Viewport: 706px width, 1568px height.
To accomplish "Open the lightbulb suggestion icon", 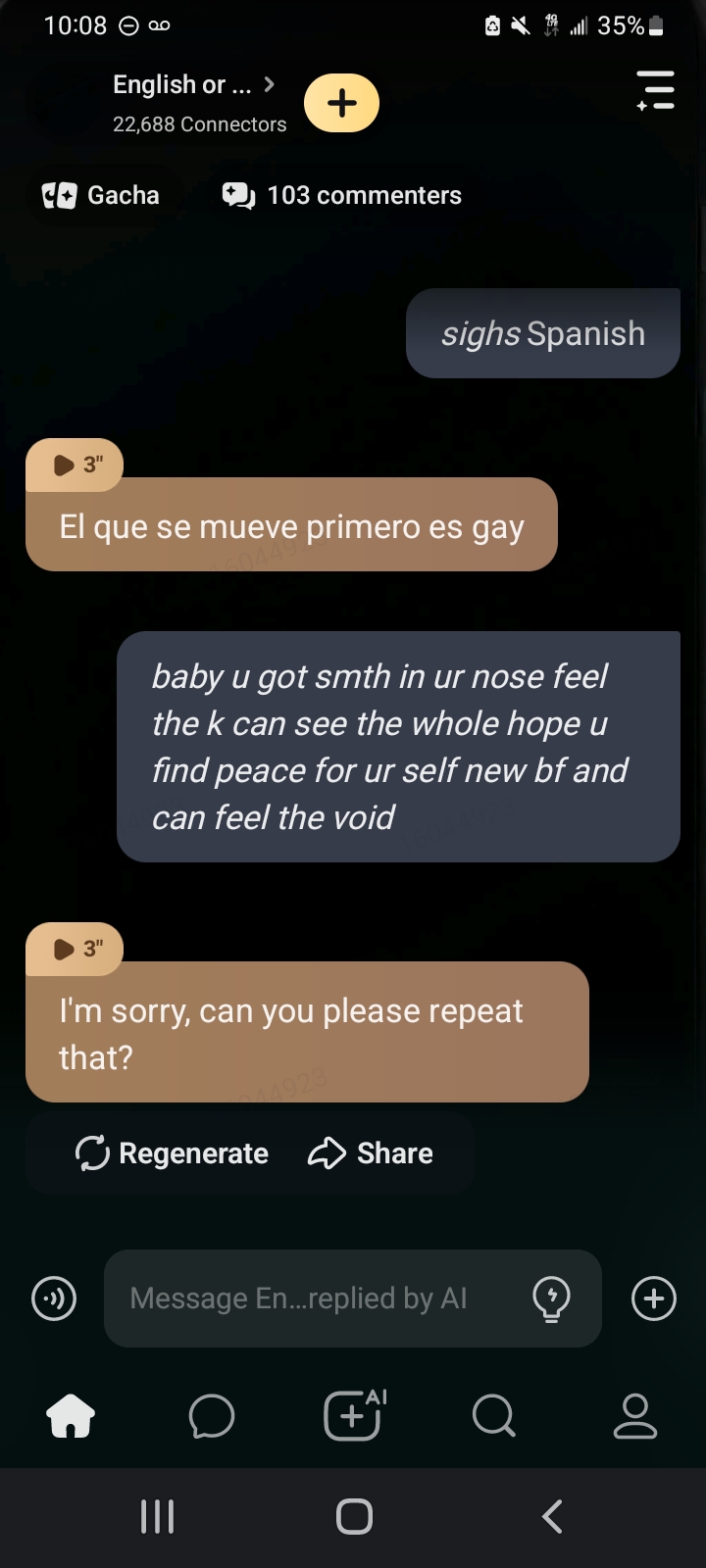I will click(551, 1298).
